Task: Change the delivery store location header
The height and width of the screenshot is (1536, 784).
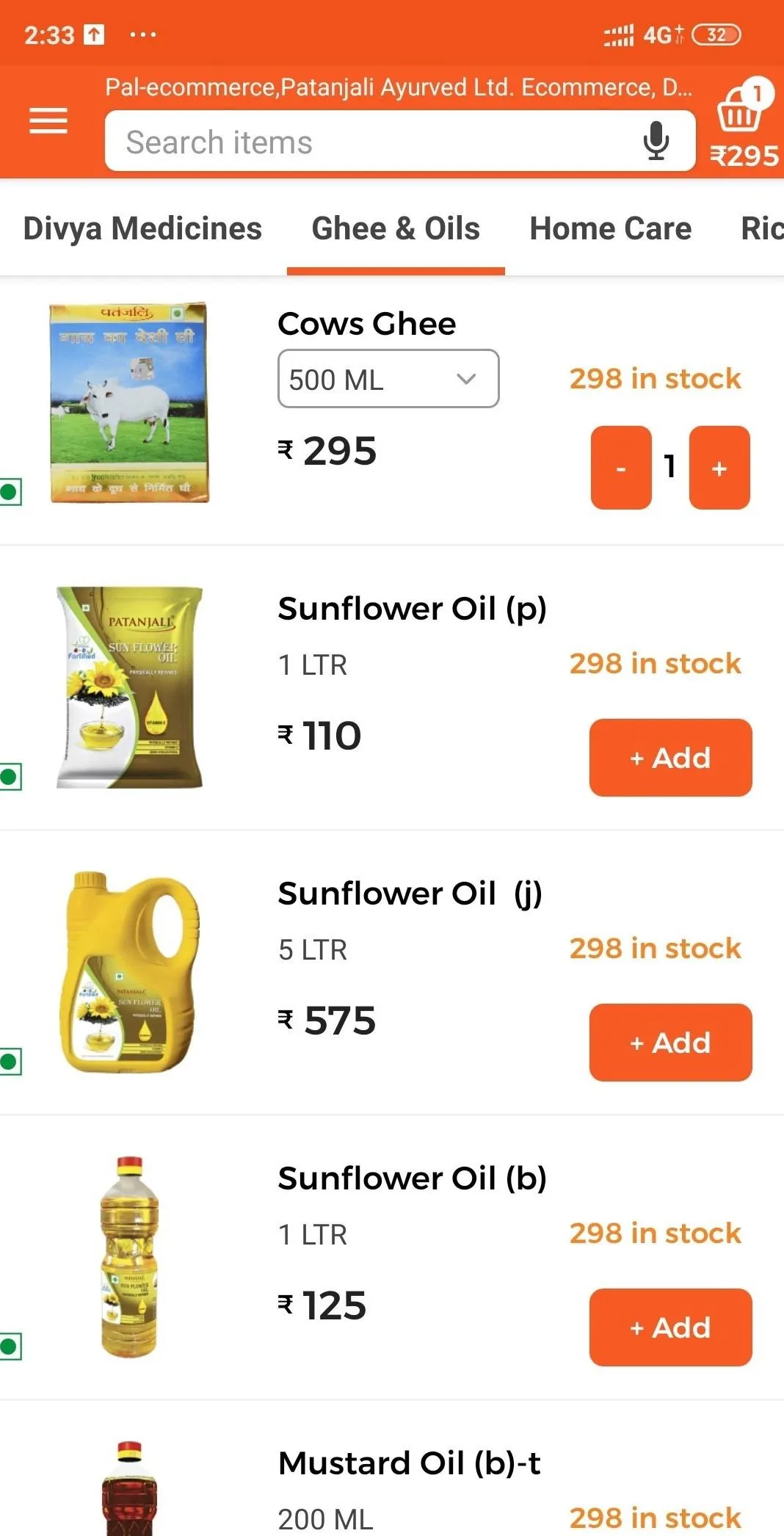Action: pos(399,87)
